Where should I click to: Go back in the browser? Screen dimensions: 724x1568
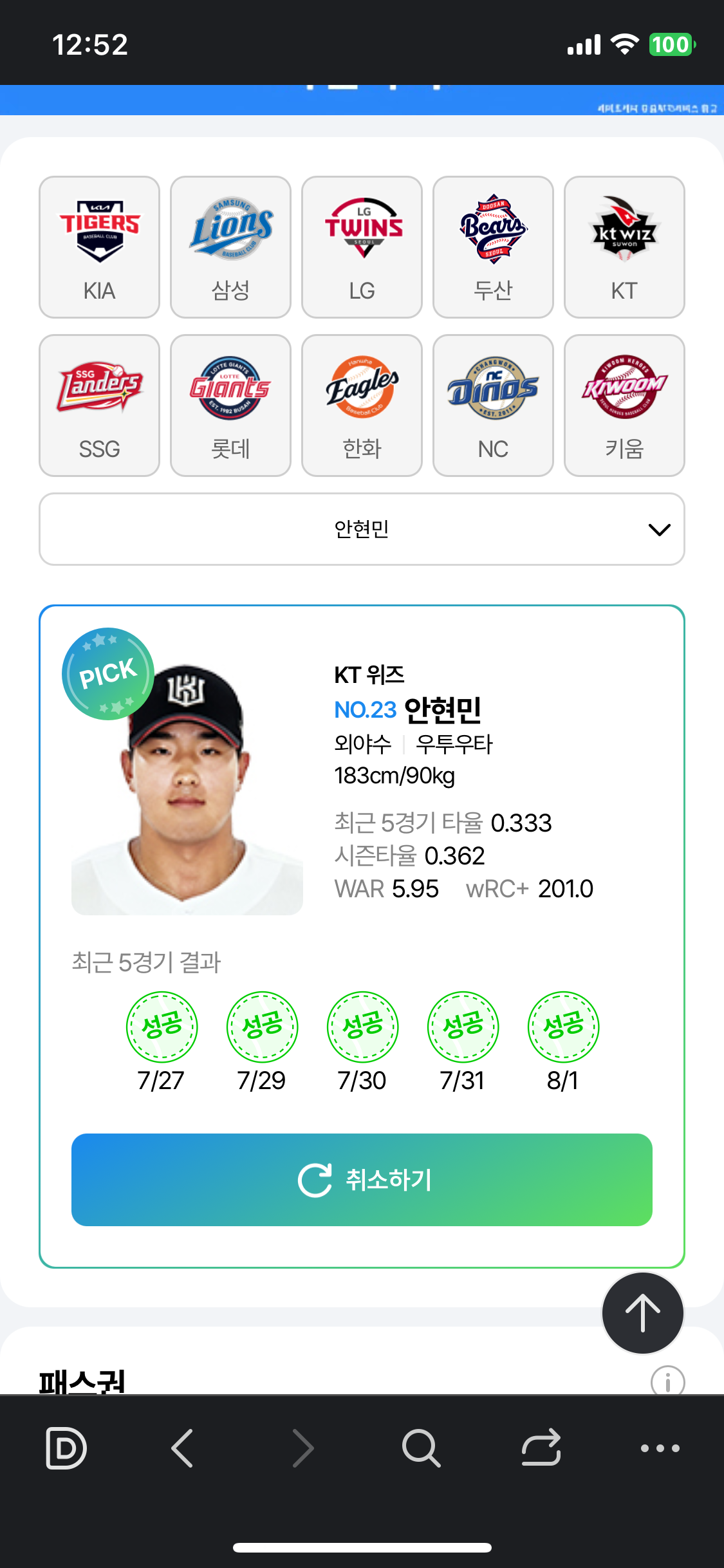(183, 1448)
